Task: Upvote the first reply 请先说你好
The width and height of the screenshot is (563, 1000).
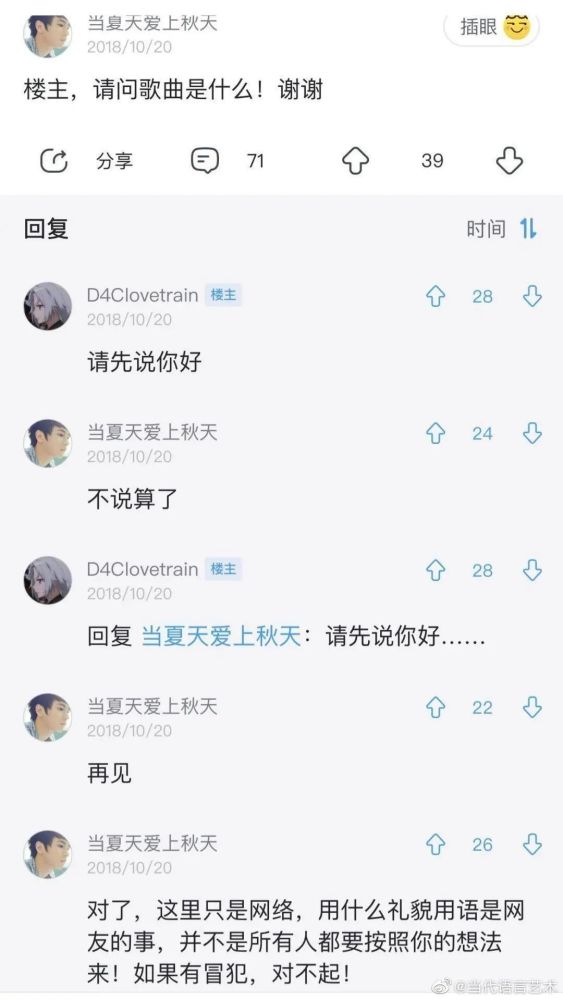Action: click(435, 297)
